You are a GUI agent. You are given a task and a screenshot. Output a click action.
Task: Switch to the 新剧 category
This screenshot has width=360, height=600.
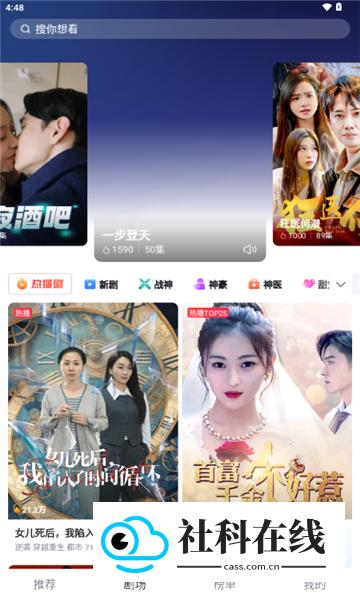[101, 284]
